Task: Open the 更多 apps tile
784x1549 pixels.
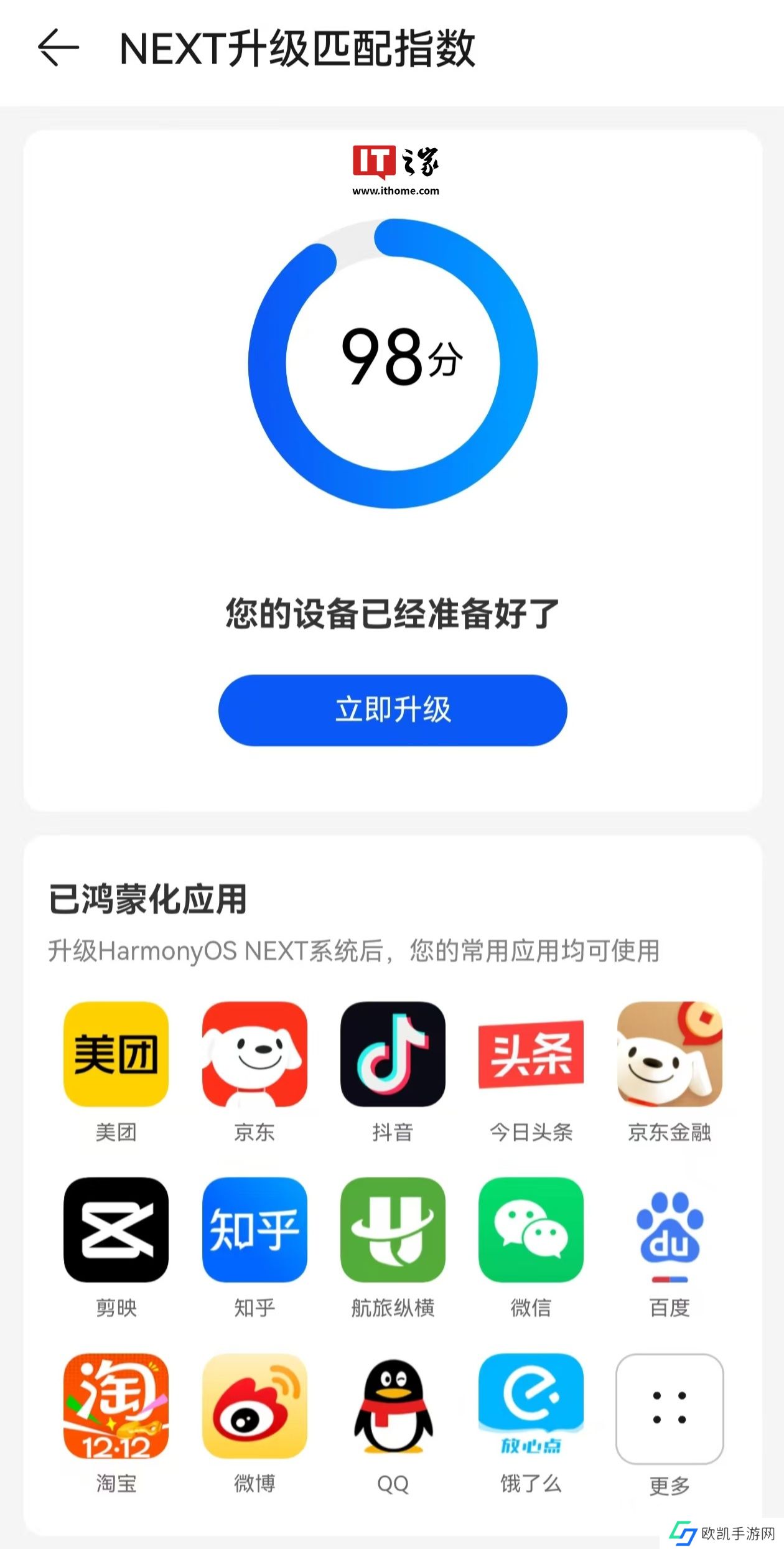Action: 670,1408
